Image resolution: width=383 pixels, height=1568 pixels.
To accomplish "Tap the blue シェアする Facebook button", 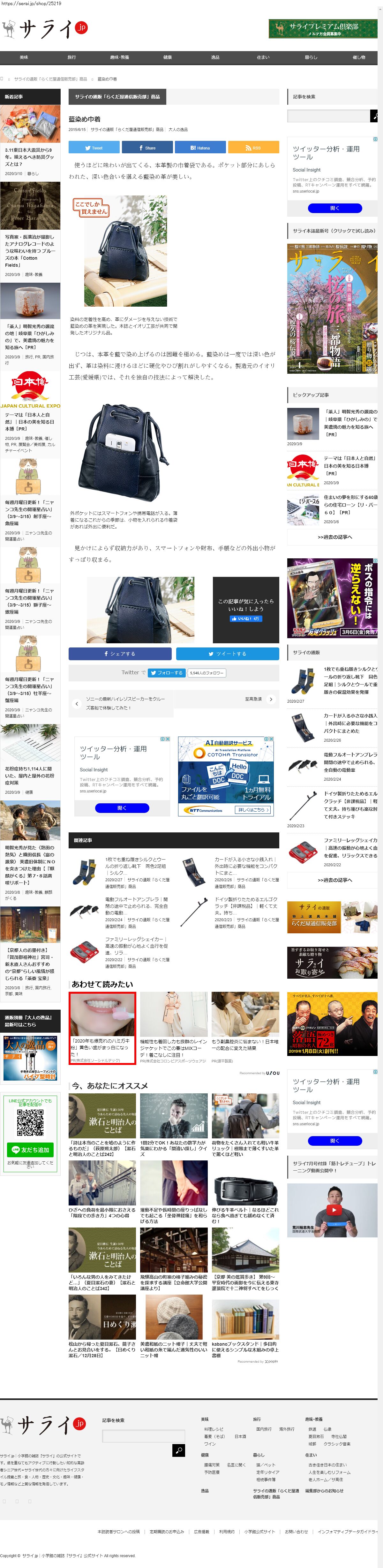I will pyautogui.click(x=120, y=654).
